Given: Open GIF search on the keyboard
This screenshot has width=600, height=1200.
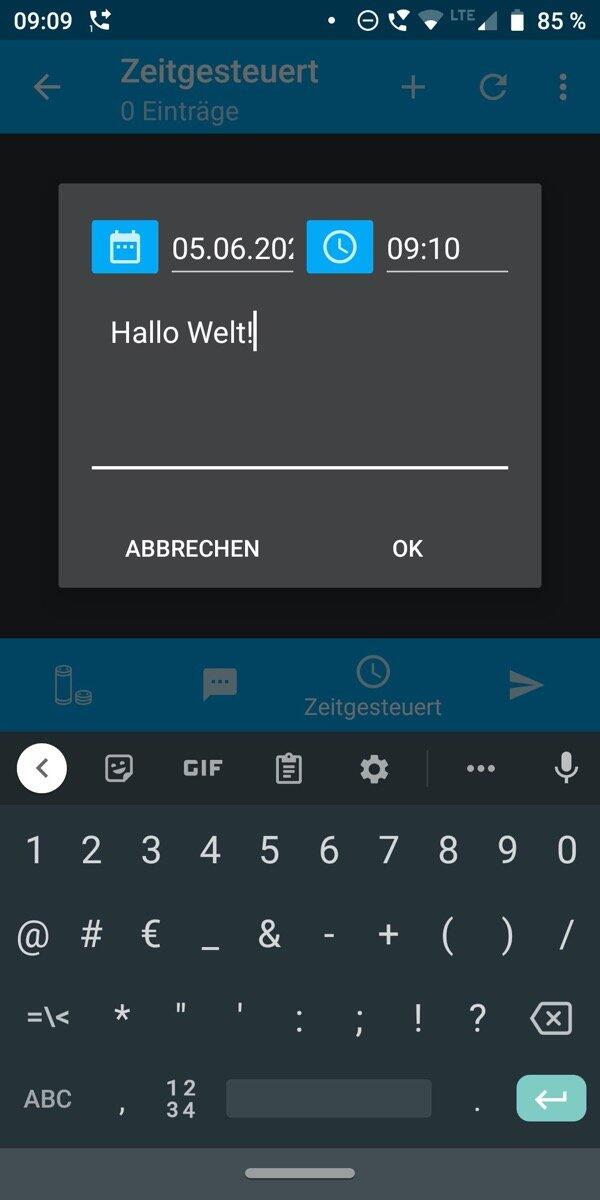Looking at the screenshot, I should click(203, 768).
